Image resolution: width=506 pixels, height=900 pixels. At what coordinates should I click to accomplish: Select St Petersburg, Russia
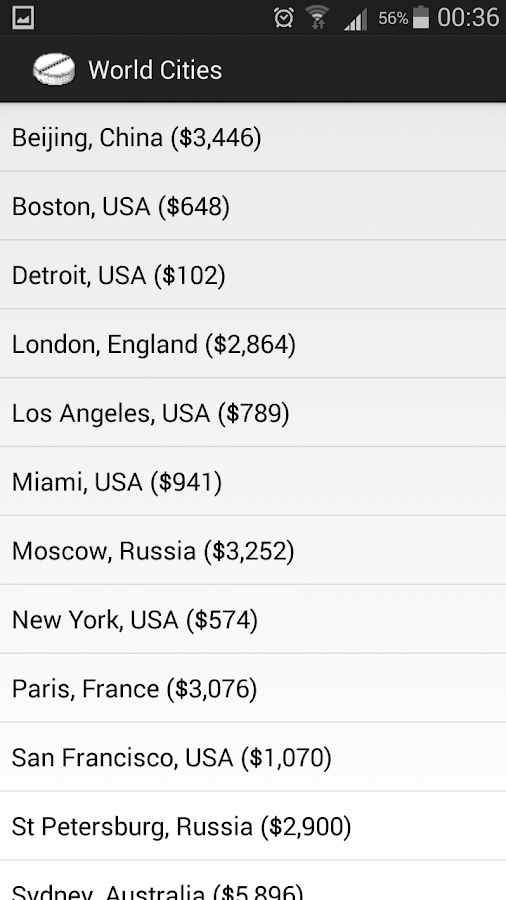[253, 825]
